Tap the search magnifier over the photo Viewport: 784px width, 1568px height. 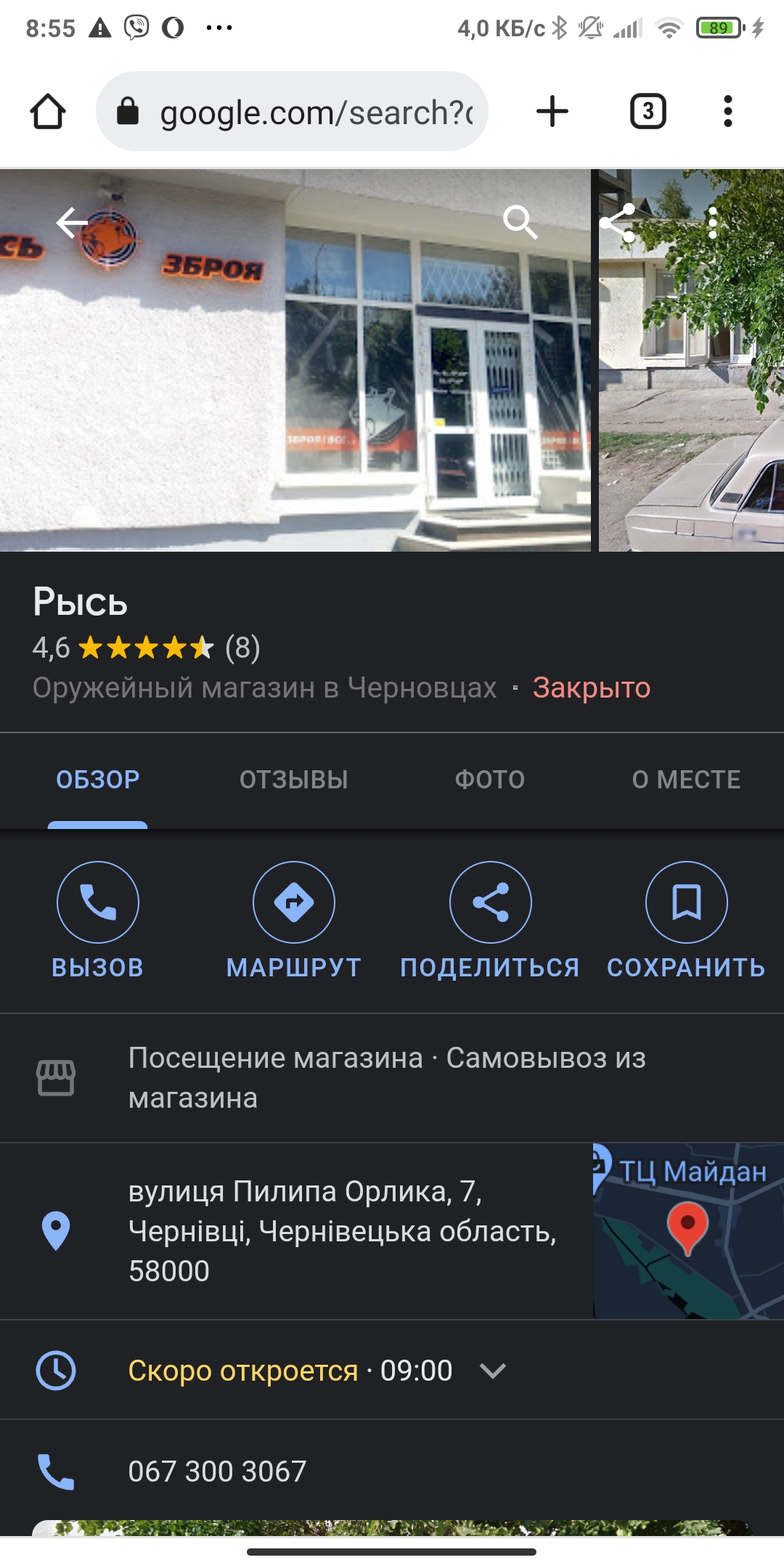[x=520, y=221]
